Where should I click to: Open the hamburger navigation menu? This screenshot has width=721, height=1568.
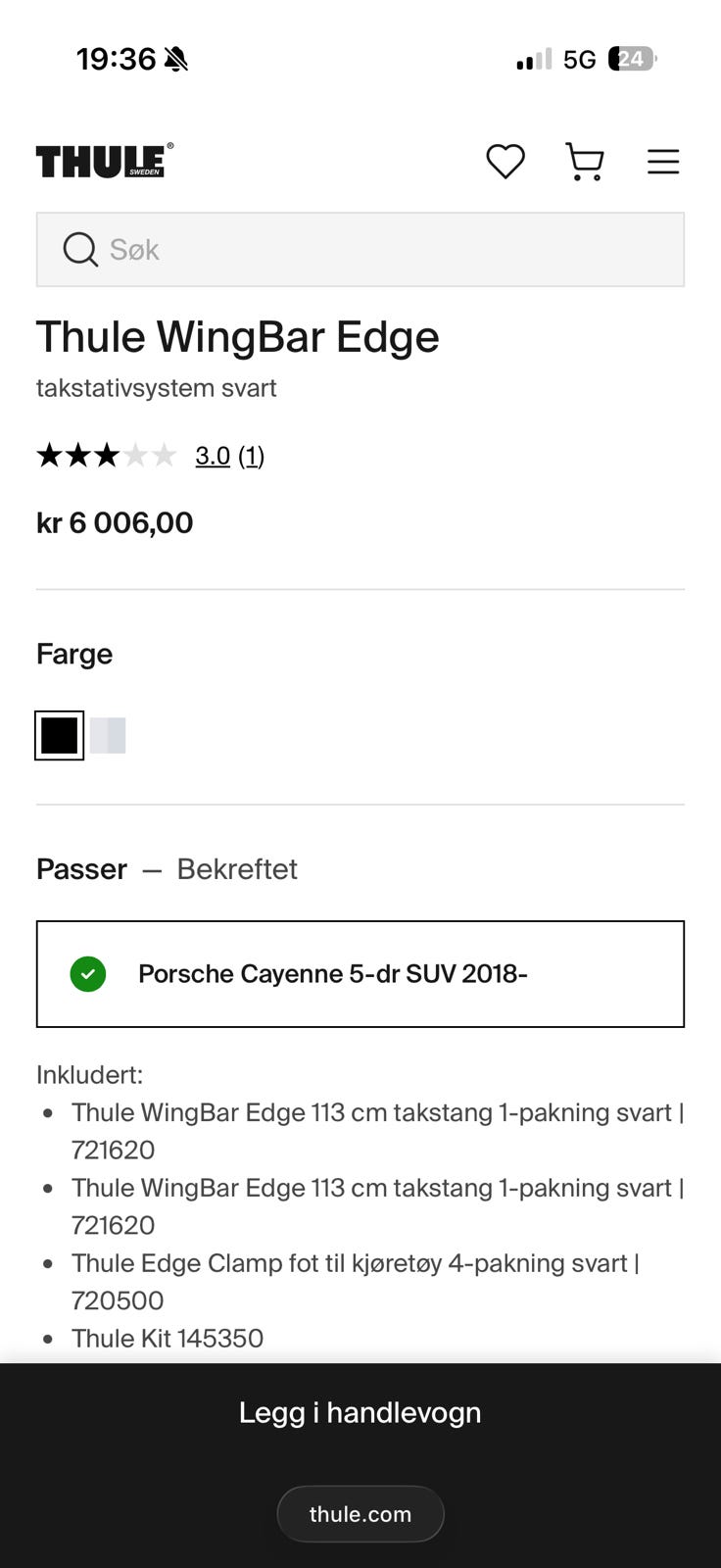pyautogui.click(x=663, y=162)
